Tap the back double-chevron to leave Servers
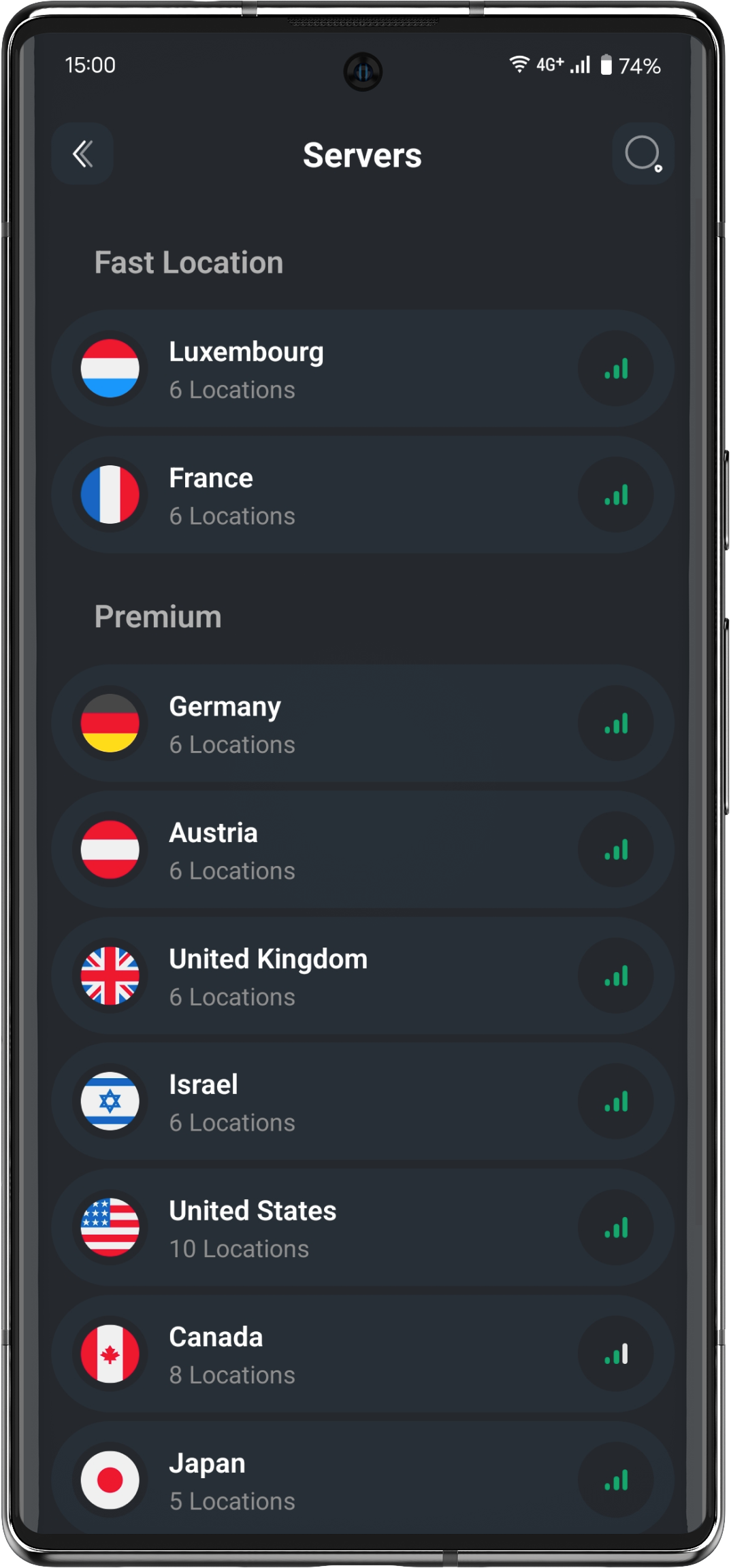 82,154
